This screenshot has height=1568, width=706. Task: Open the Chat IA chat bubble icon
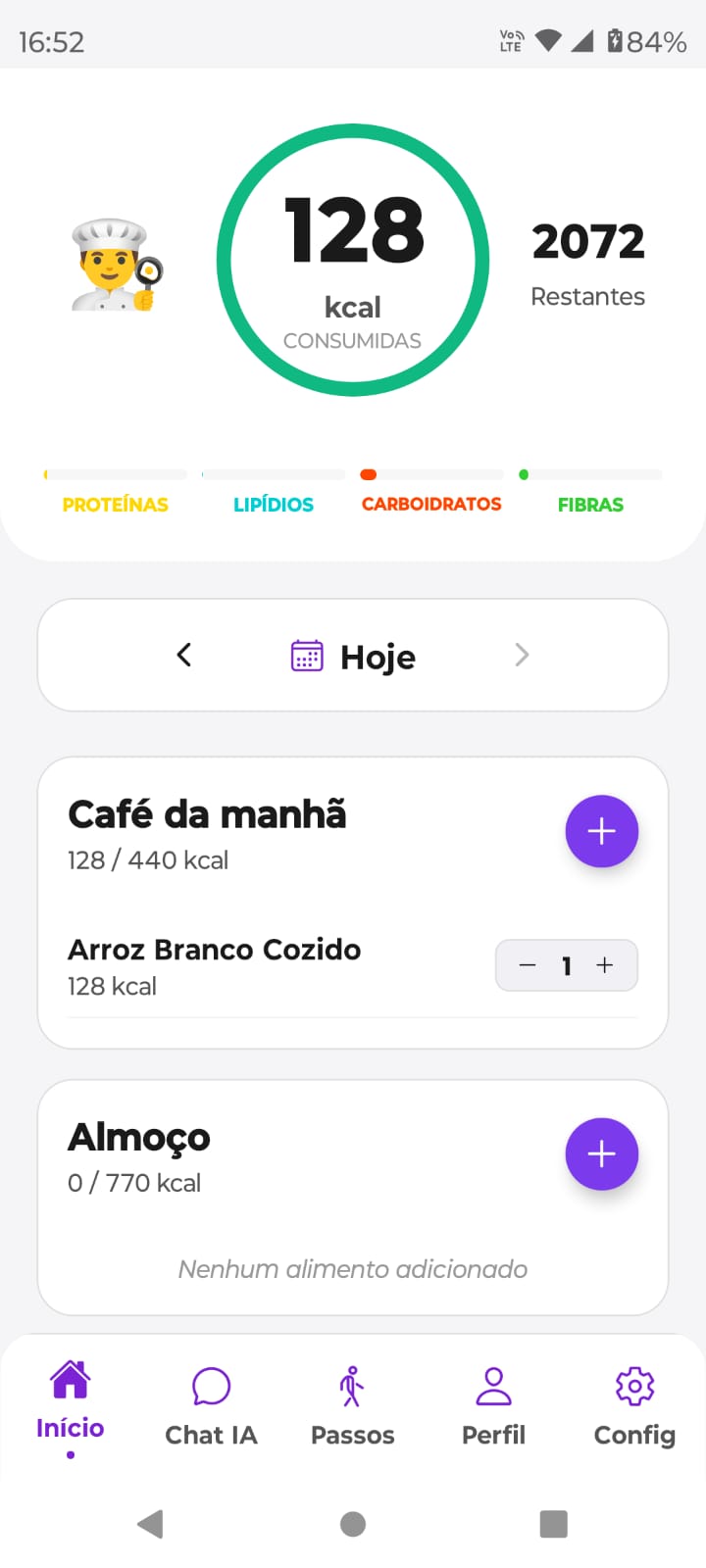pyautogui.click(x=210, y=1386)
